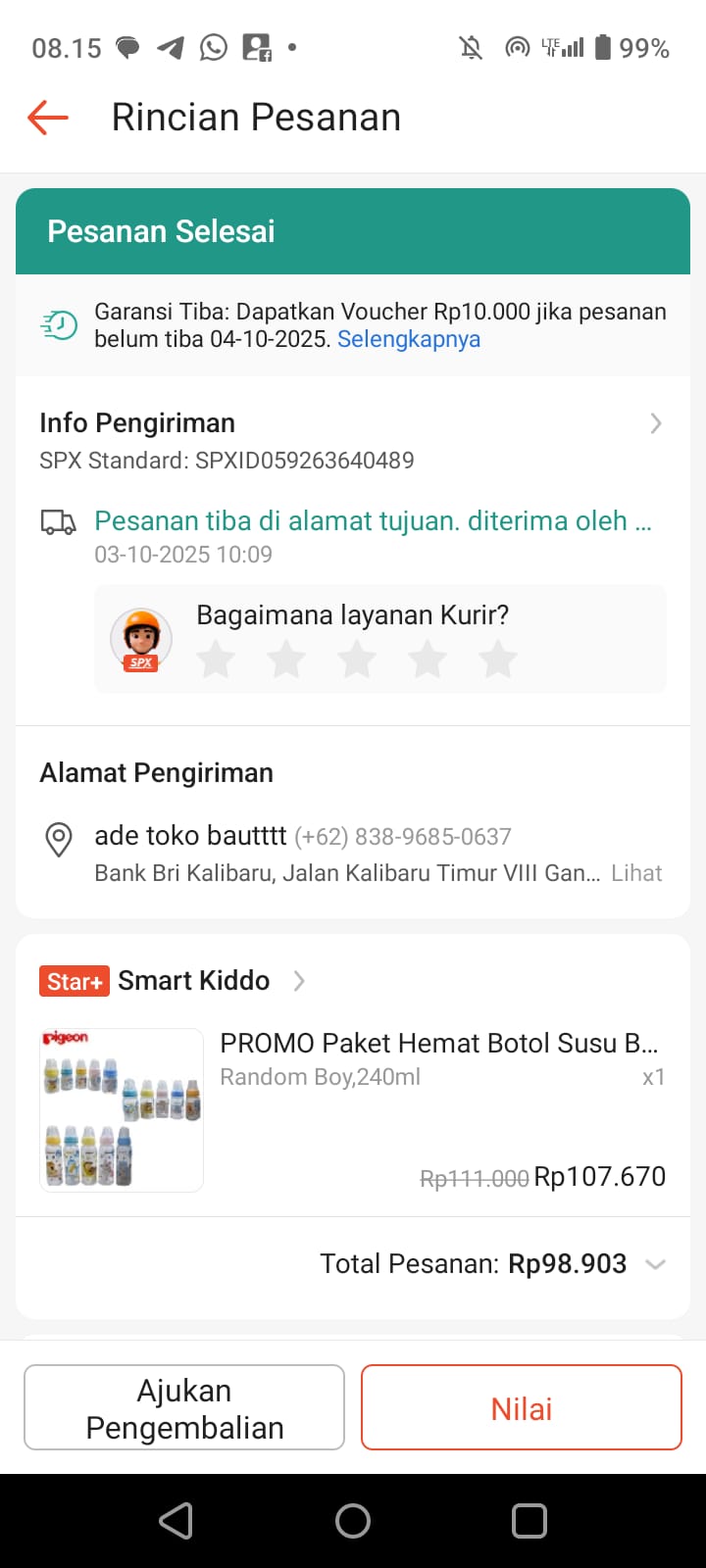Open the Smart Kiddo shop page
Viewport: 706px width, 1568px height.
coord(193,981)
